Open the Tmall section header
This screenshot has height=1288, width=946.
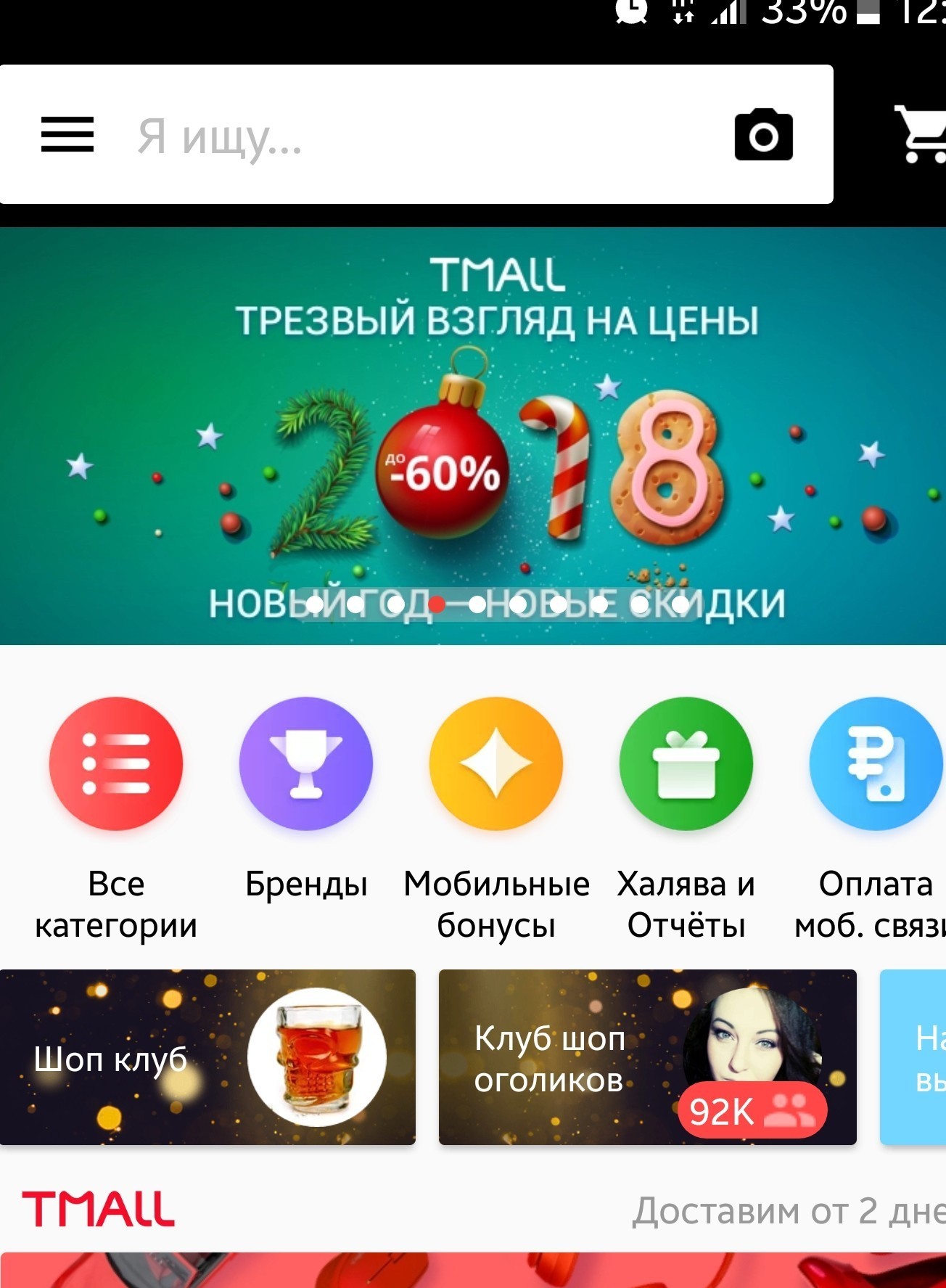(99, 1209)
